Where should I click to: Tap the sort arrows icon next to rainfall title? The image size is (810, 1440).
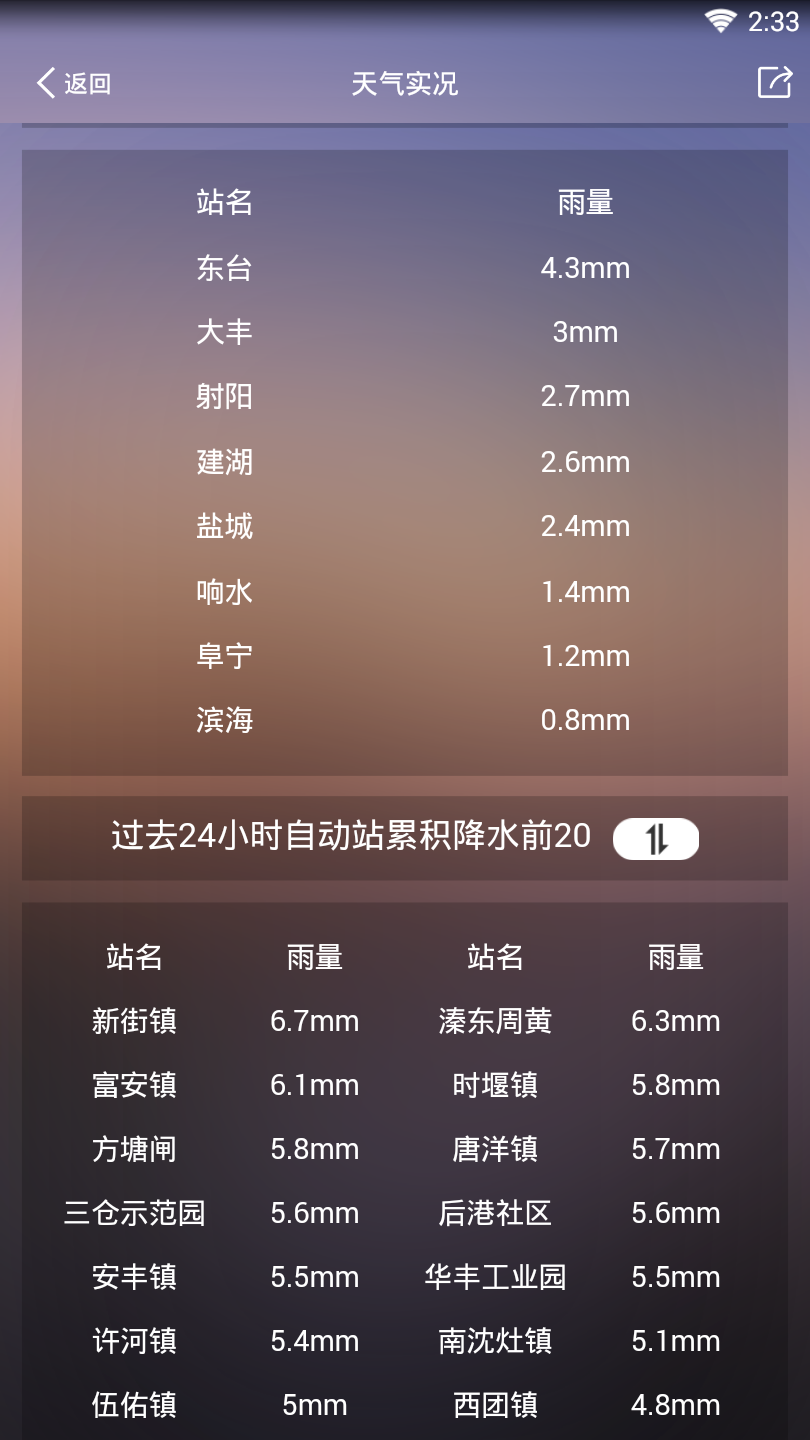[658, 838]
